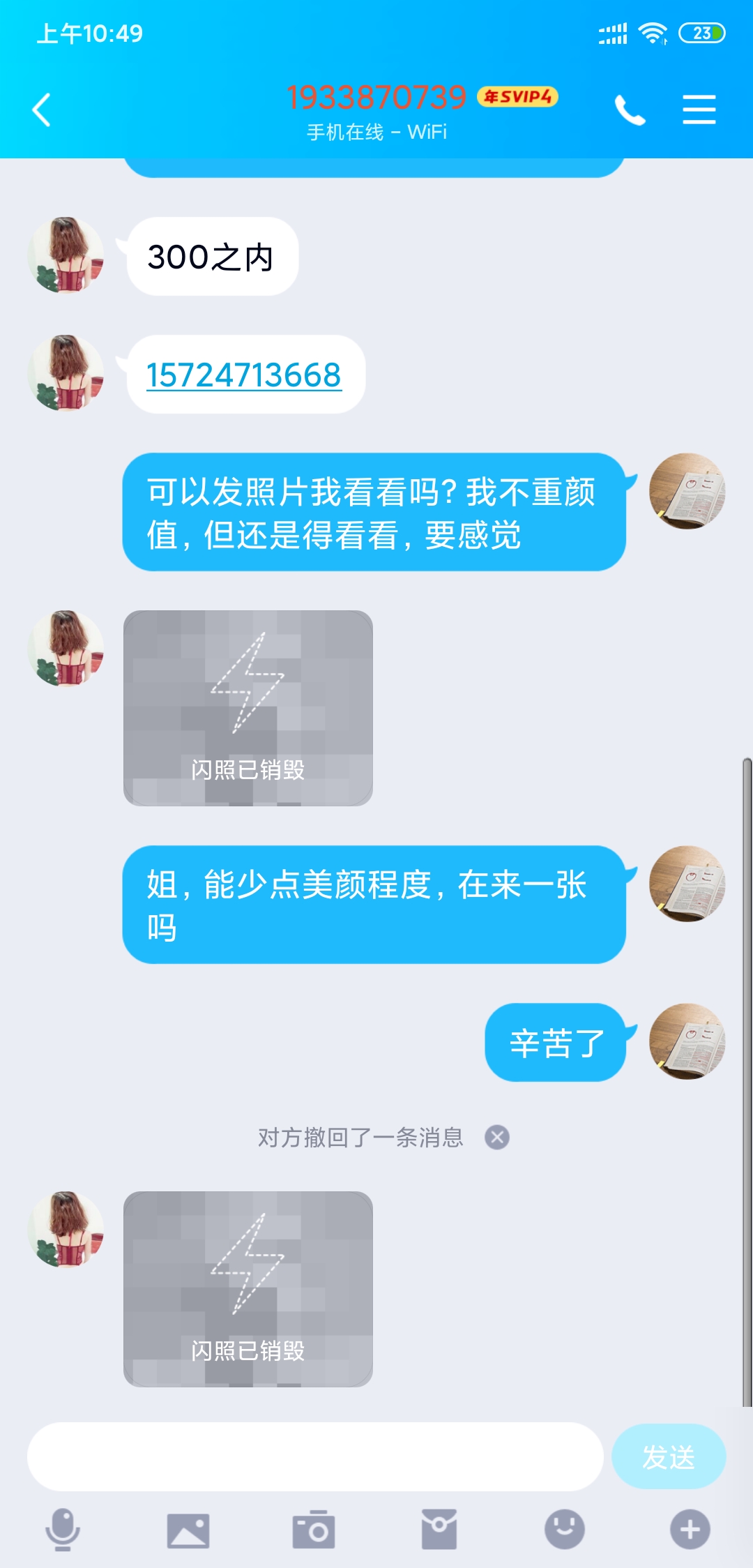Open the chat settings menu

point(699,110)
